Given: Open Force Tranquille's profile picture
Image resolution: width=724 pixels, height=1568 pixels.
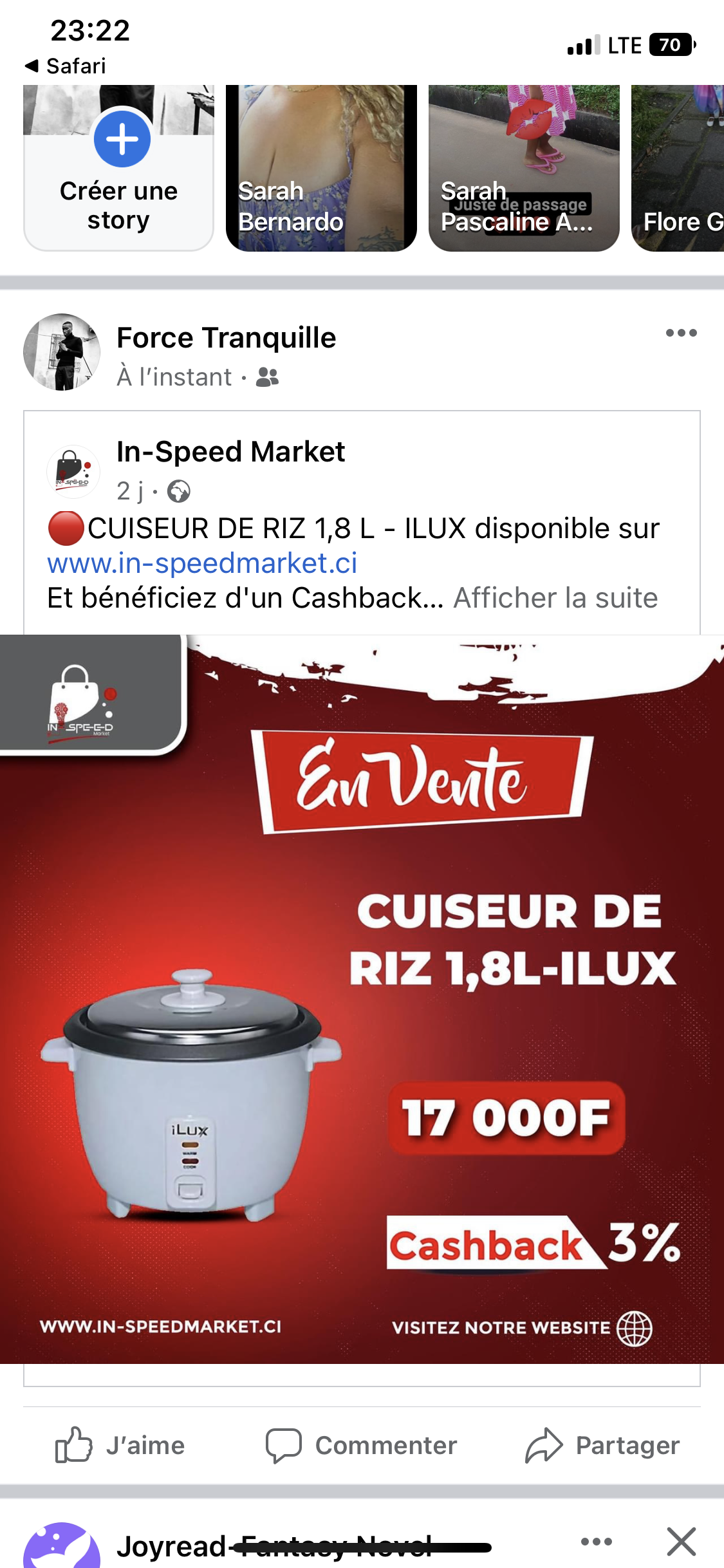Looking at the screenshot, I should click(x=62, y=352).
